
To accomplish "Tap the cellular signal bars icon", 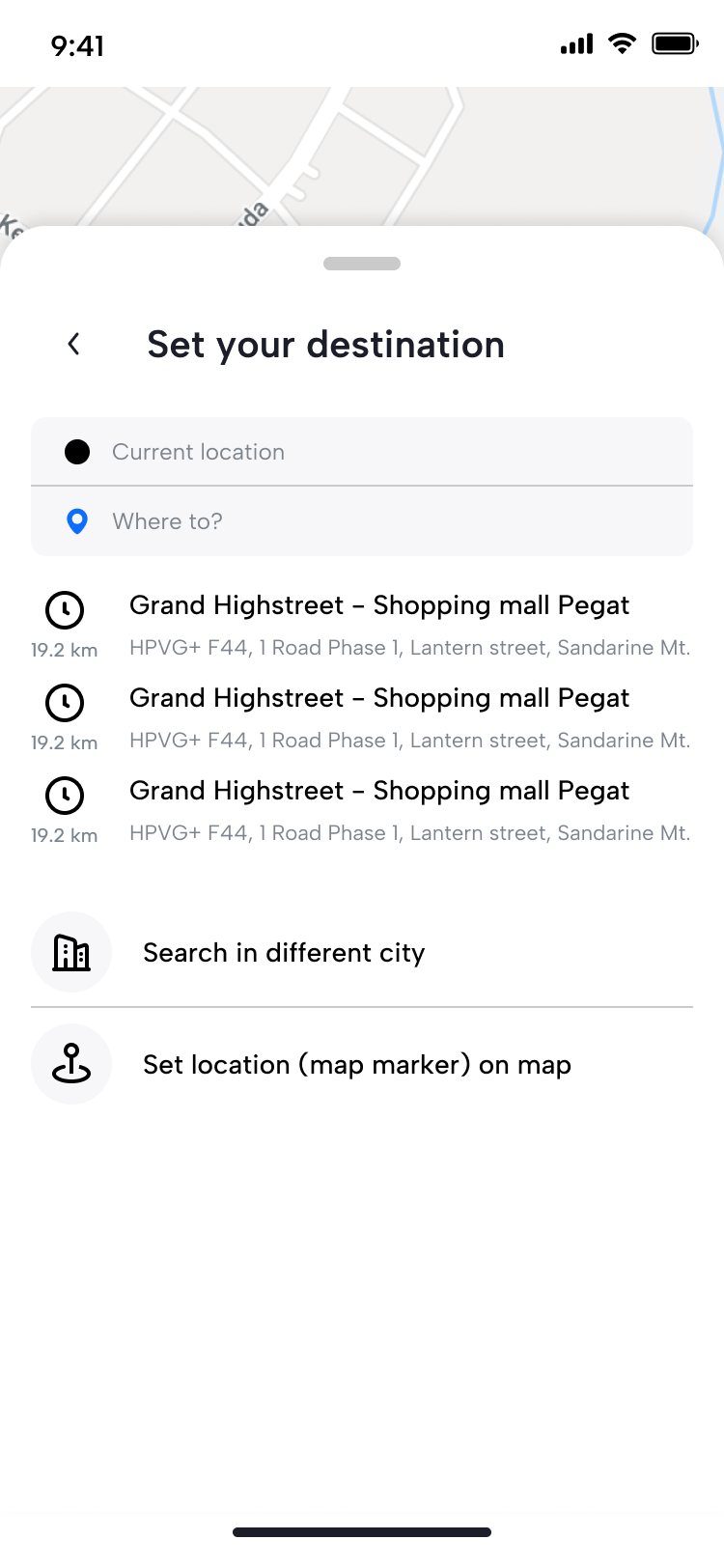I will 574,43.
